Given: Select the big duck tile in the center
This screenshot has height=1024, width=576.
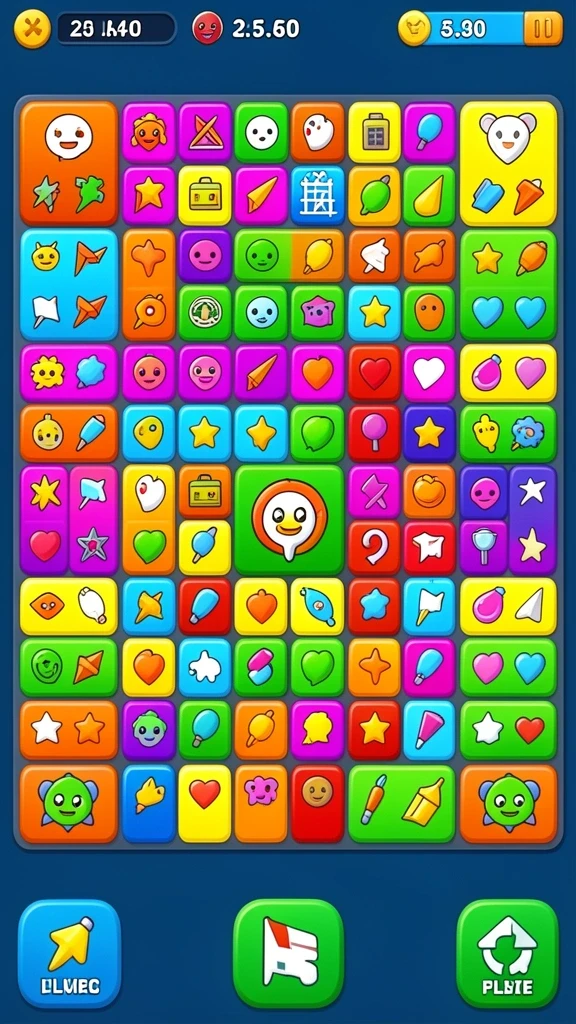Looking at the screenshot, I should coord(289,520).
